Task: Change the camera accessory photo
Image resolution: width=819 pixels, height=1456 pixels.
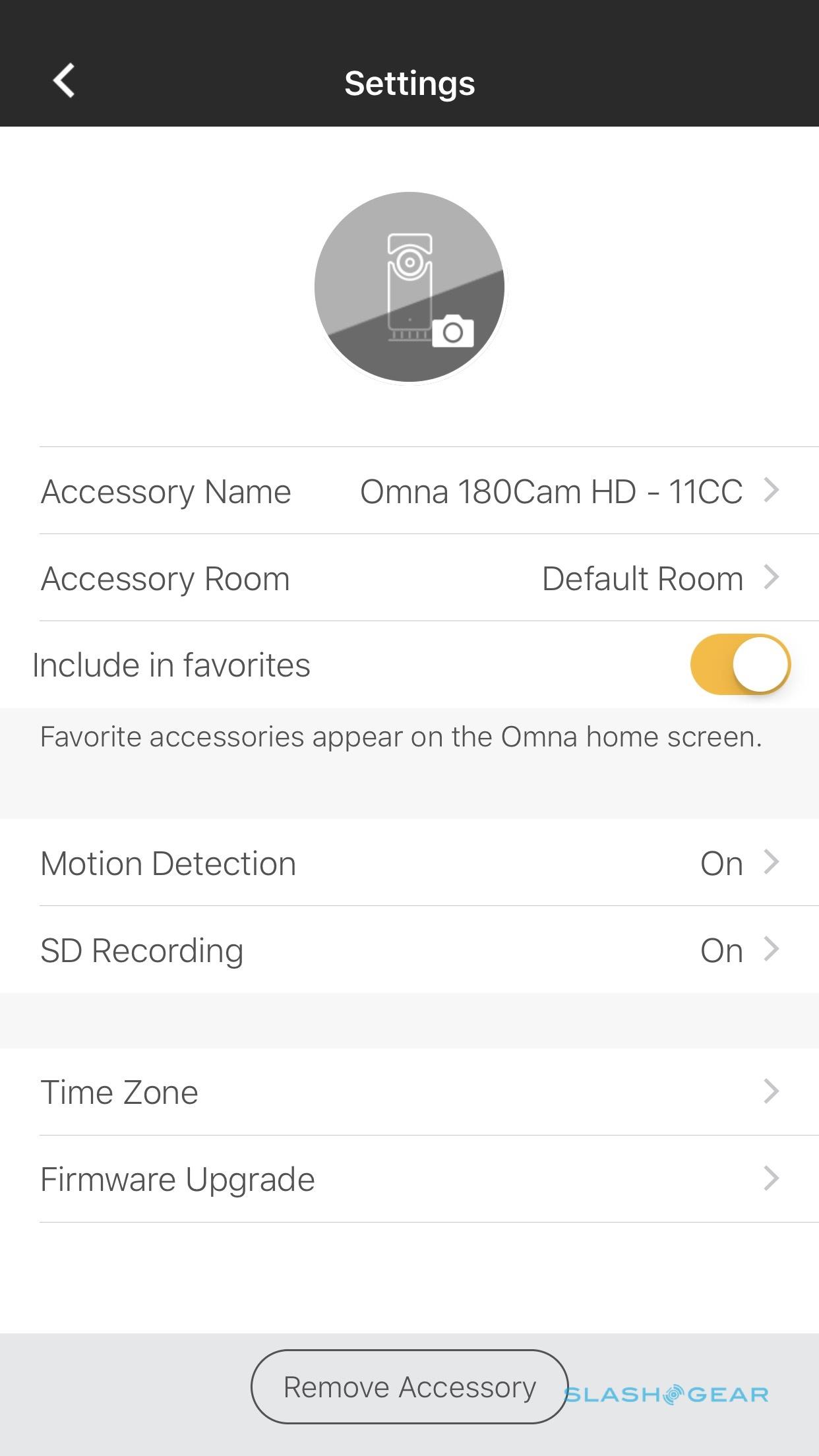Action: point(409,287)
